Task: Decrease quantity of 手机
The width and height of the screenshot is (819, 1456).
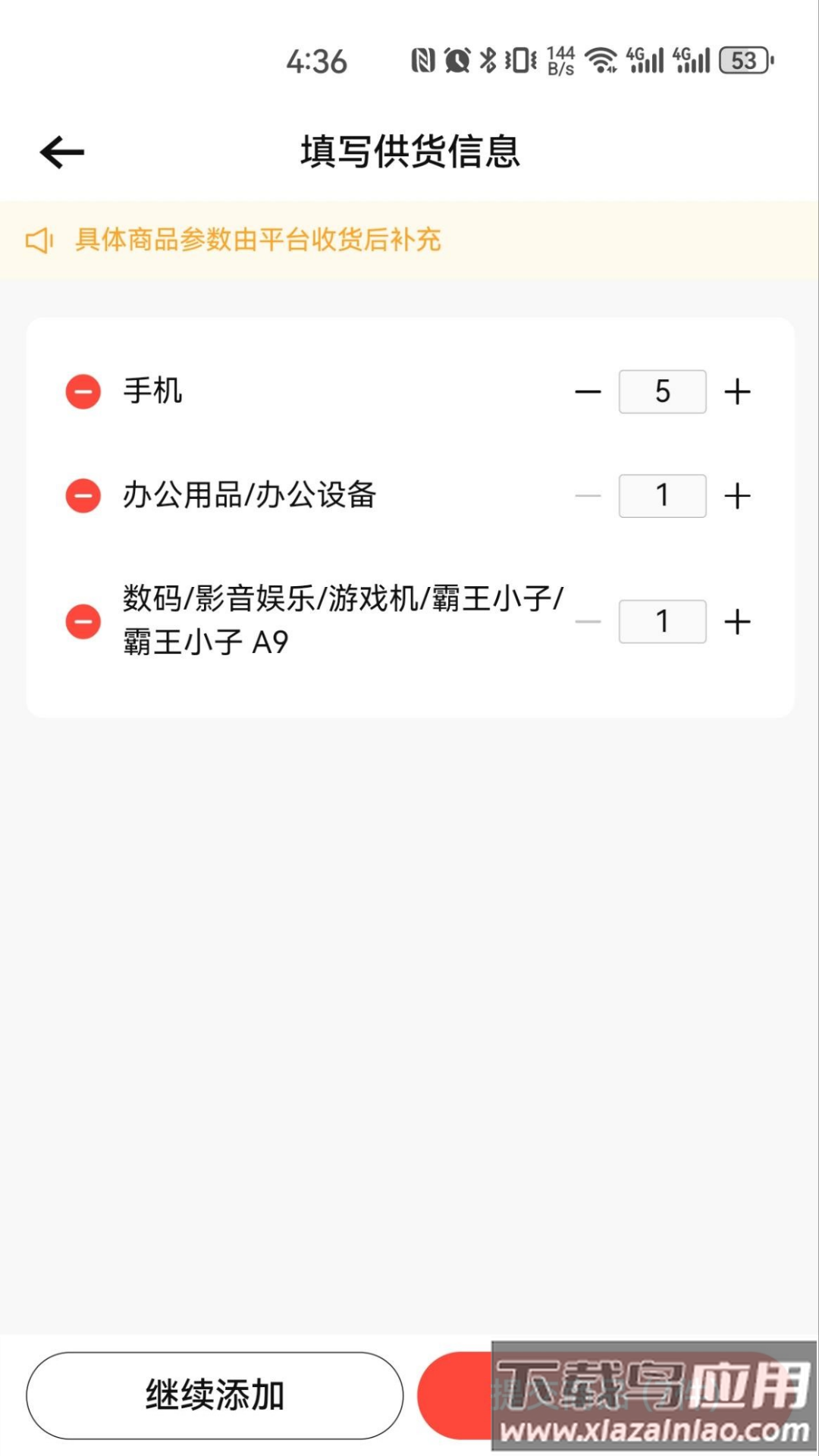Action: click(x=588, y=392)
